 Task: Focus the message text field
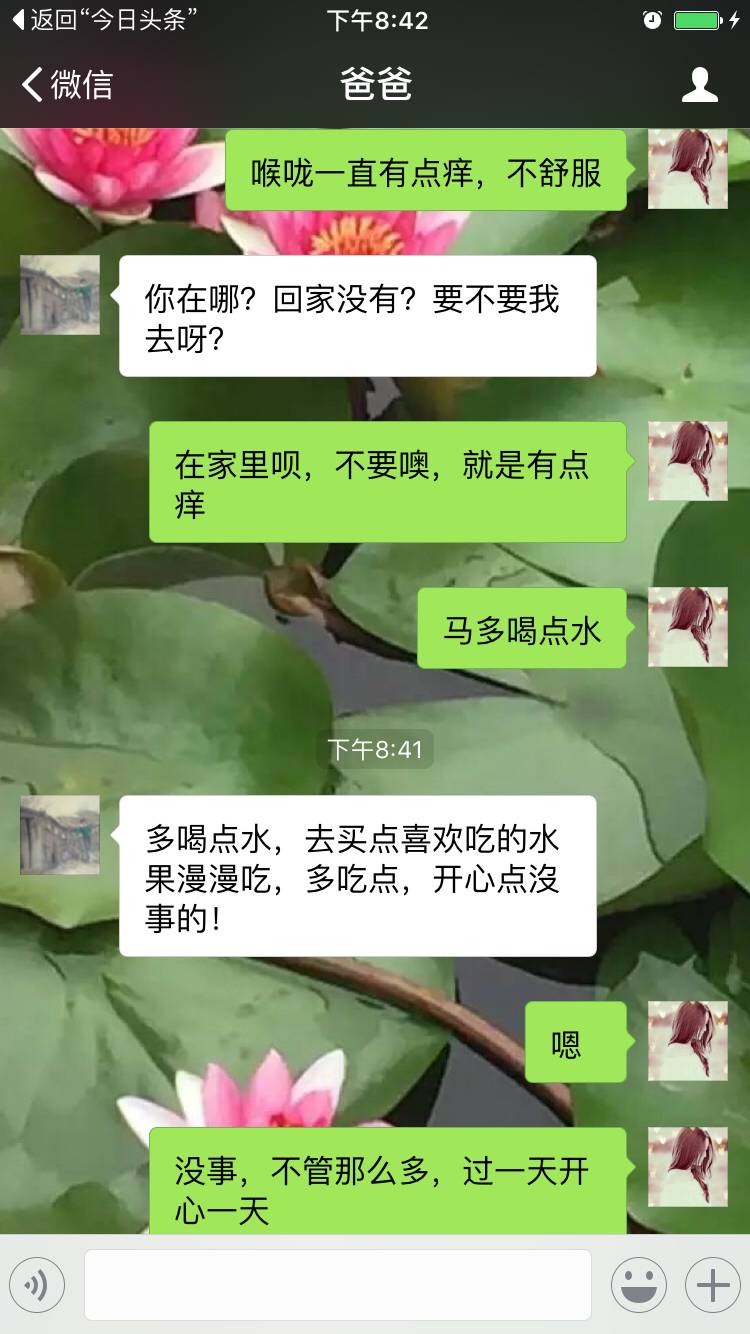tap(337, 1284)
